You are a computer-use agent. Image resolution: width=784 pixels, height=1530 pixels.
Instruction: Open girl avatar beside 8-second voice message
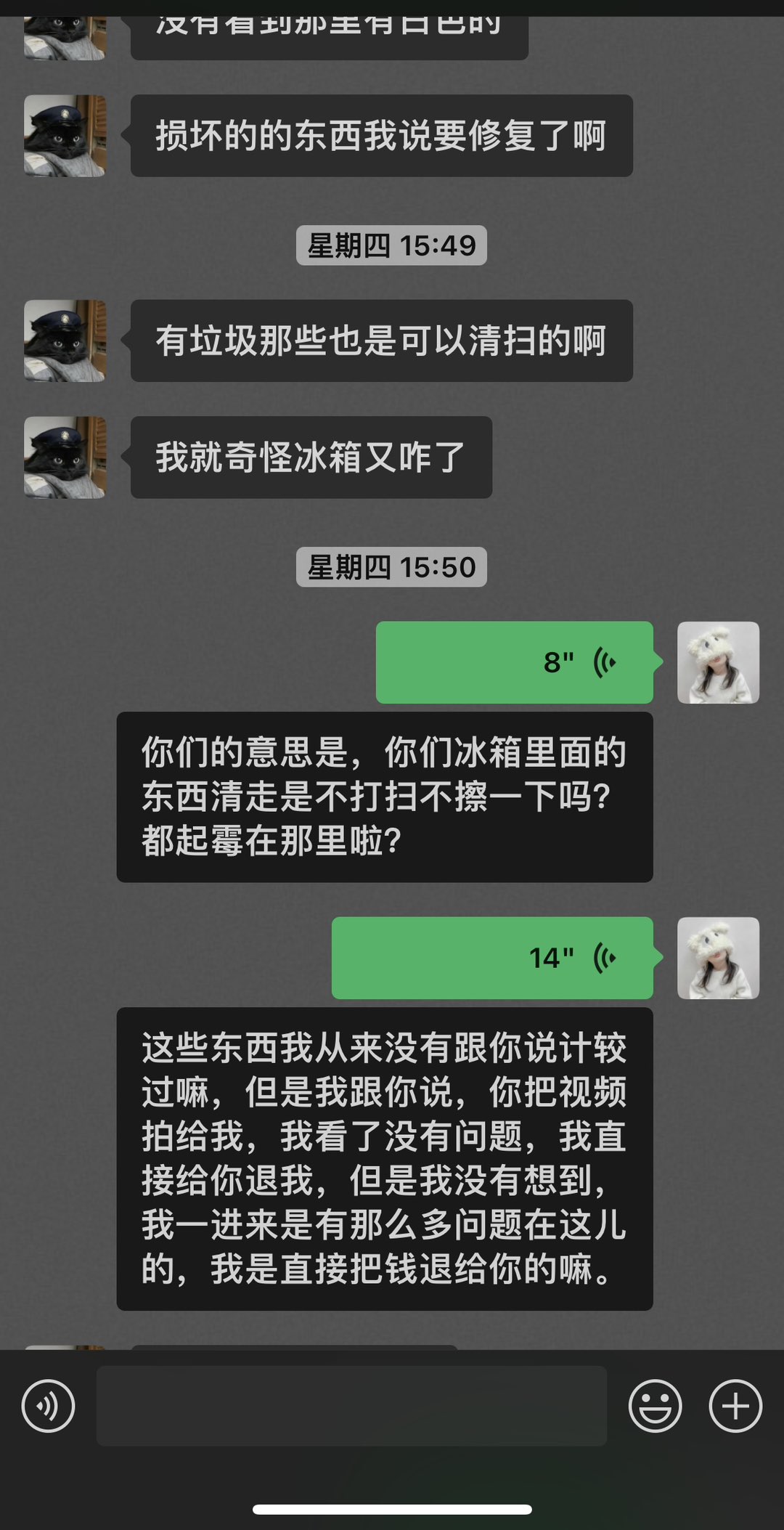(x=718, y=662)
